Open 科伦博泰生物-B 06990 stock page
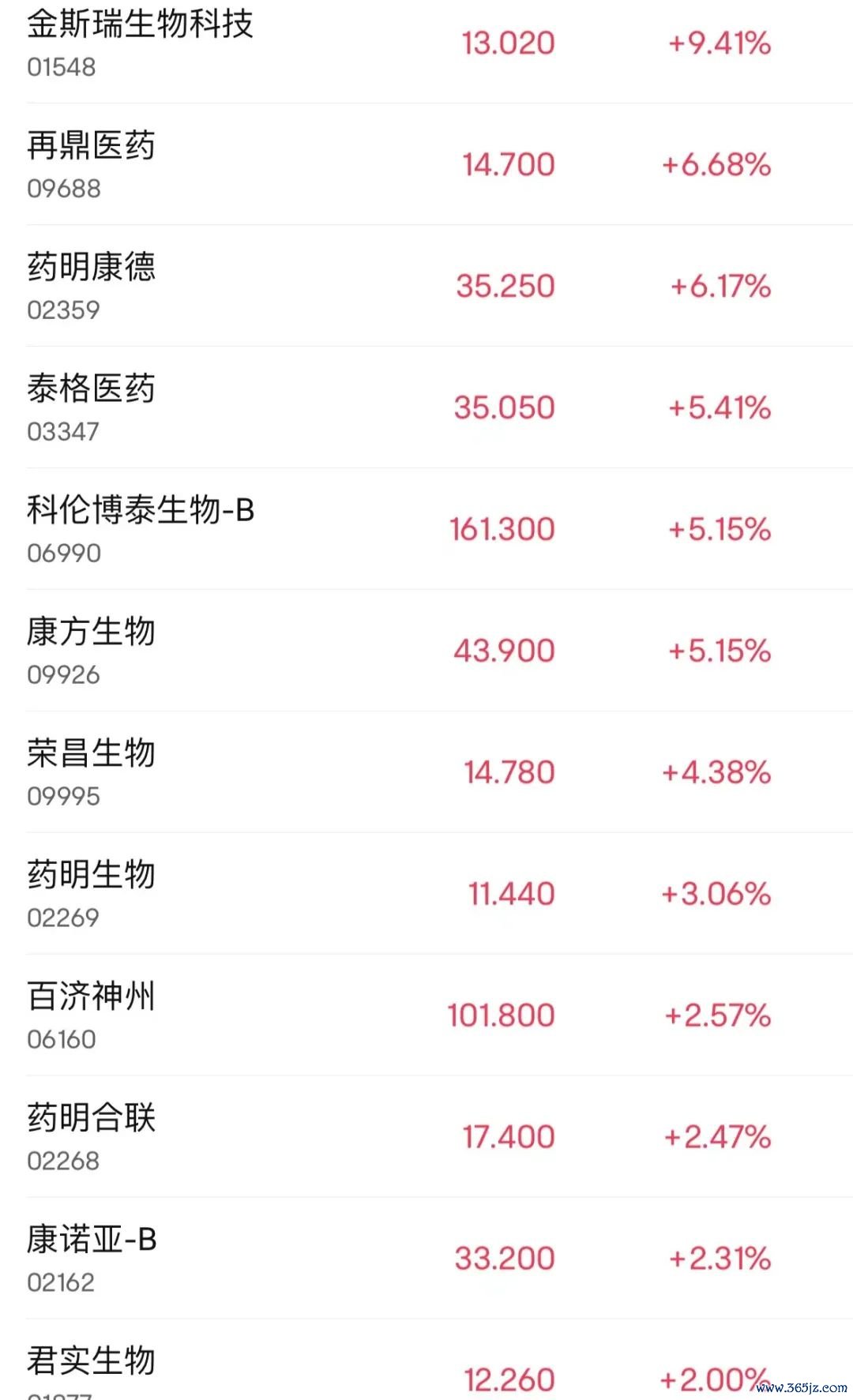The height and width of the screenshot is (1400, 853). [426, 529]
